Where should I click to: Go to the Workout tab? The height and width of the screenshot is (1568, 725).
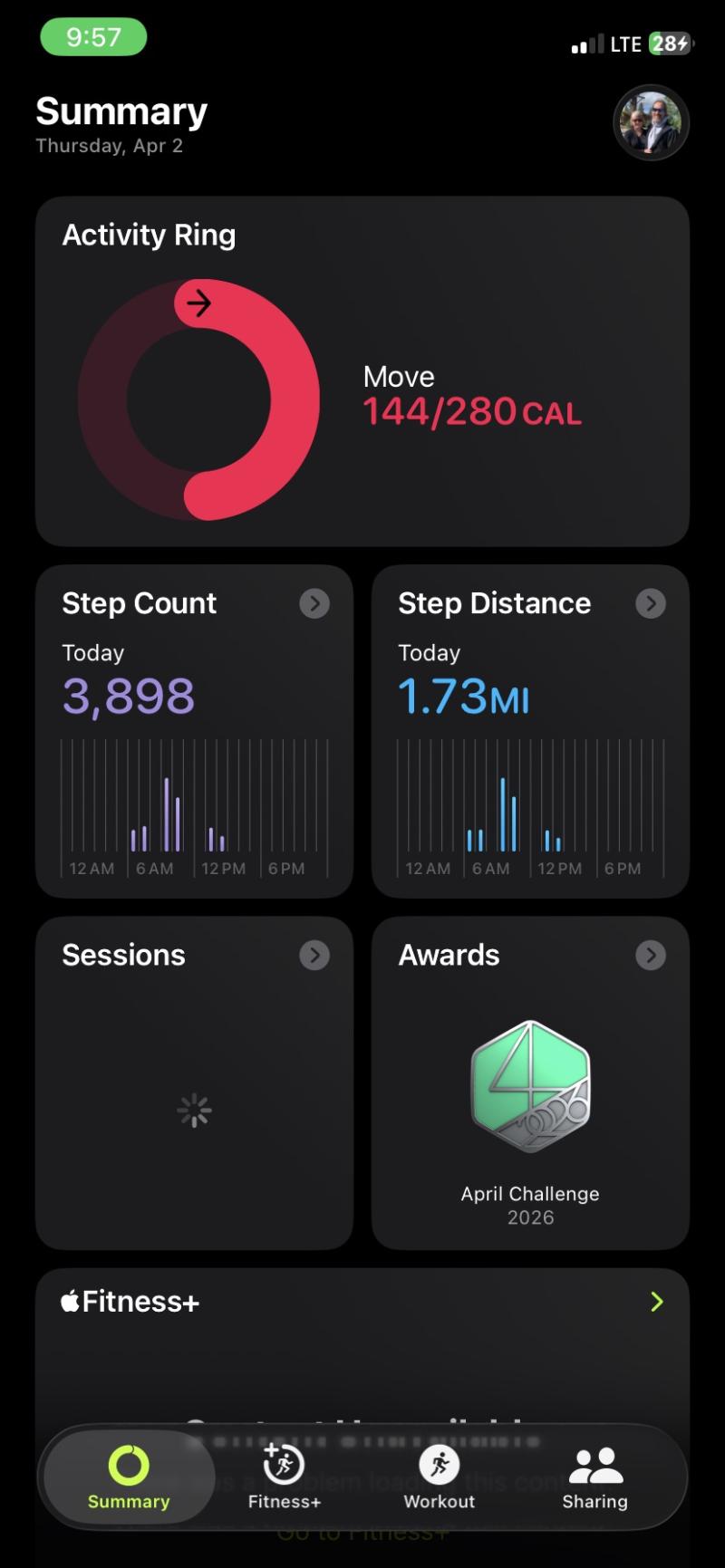pos(440,1477)
